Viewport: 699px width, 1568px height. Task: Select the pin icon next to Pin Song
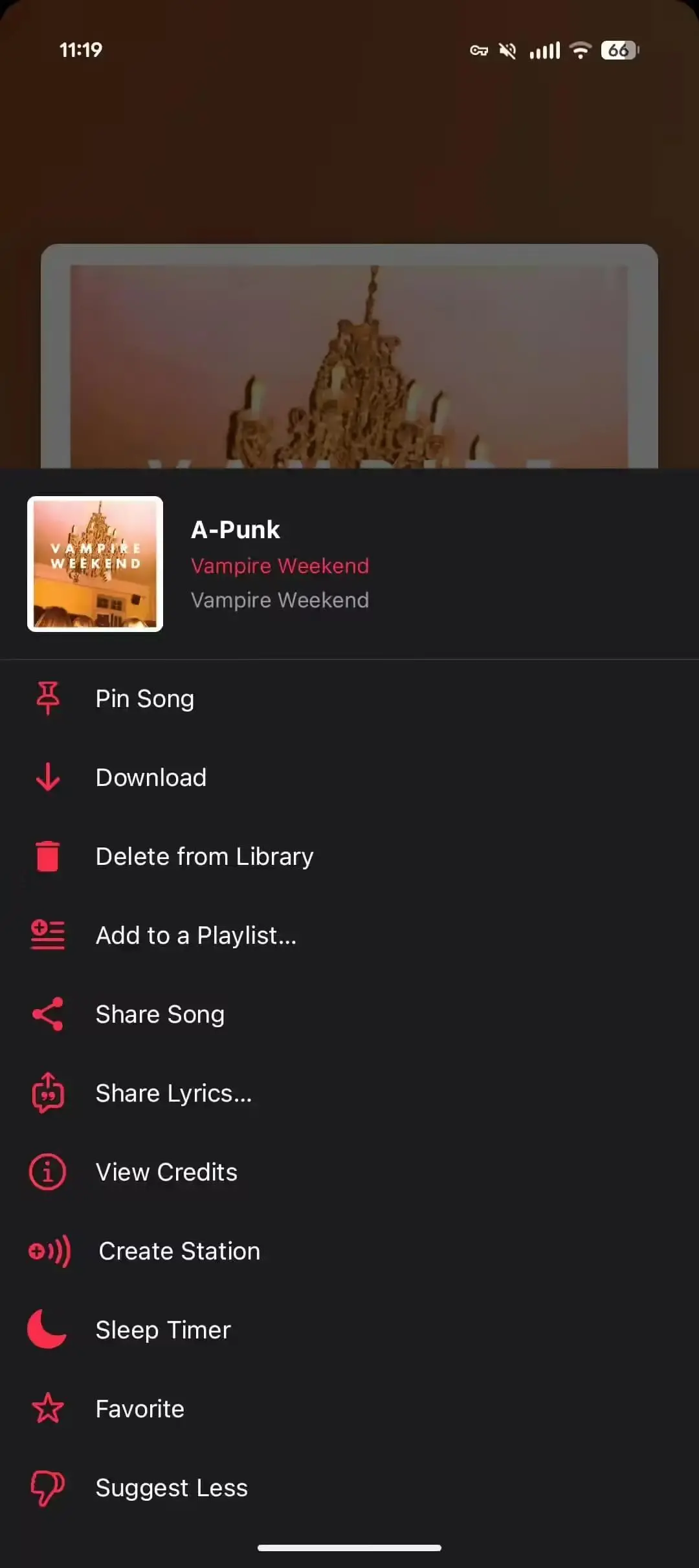coord(48,698)
